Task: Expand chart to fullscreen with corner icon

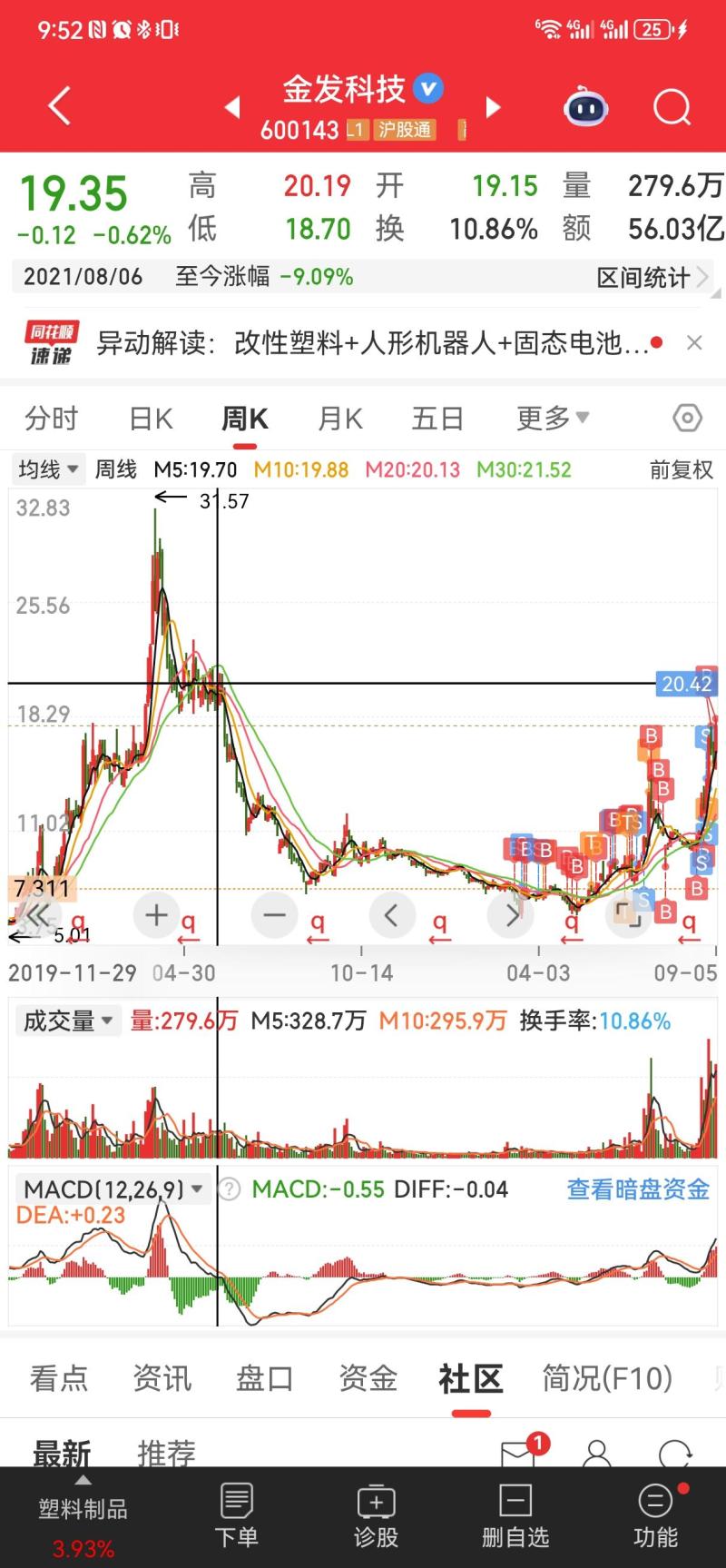Action: [x=627, y=915]
